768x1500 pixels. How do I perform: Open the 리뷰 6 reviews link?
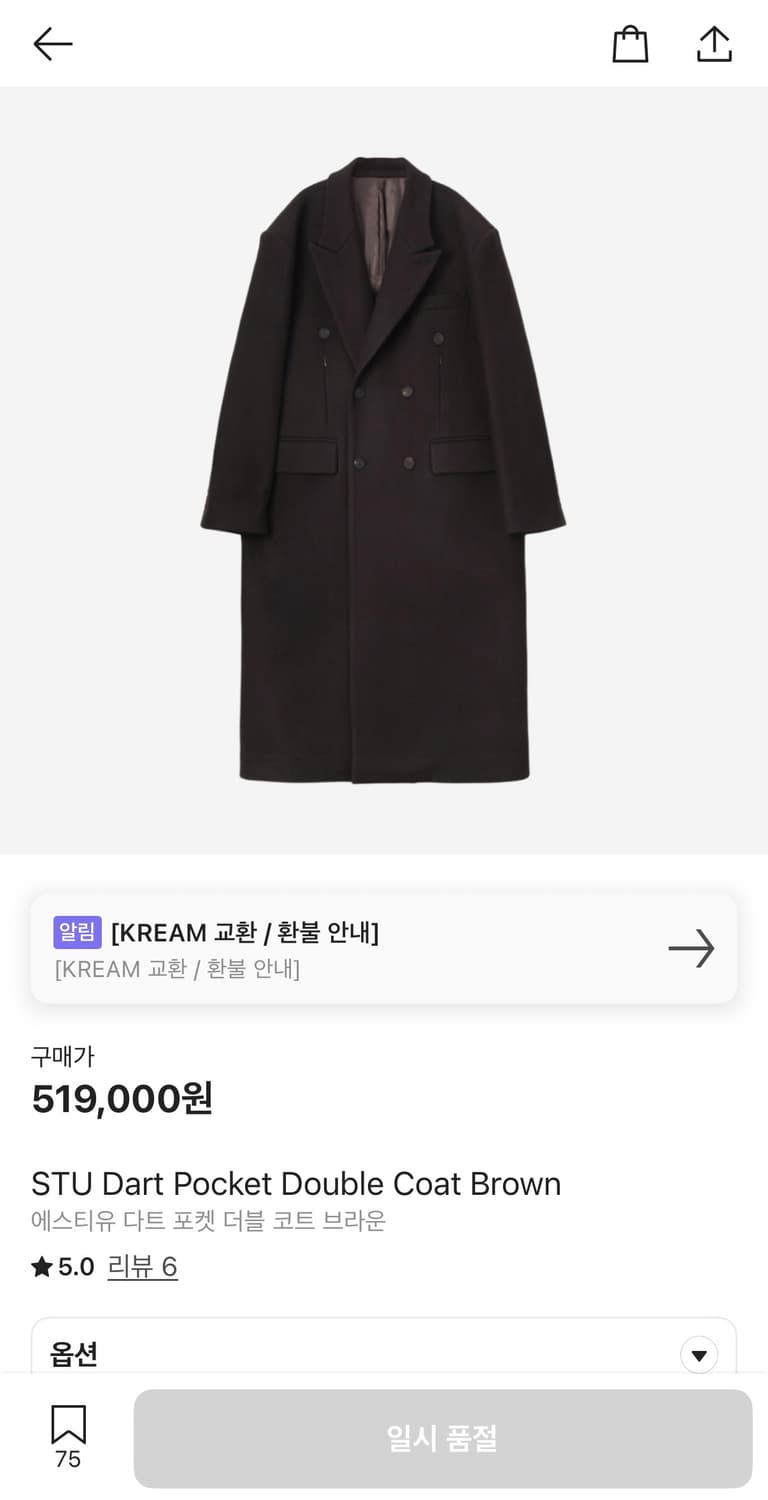tap(142, 1267)
